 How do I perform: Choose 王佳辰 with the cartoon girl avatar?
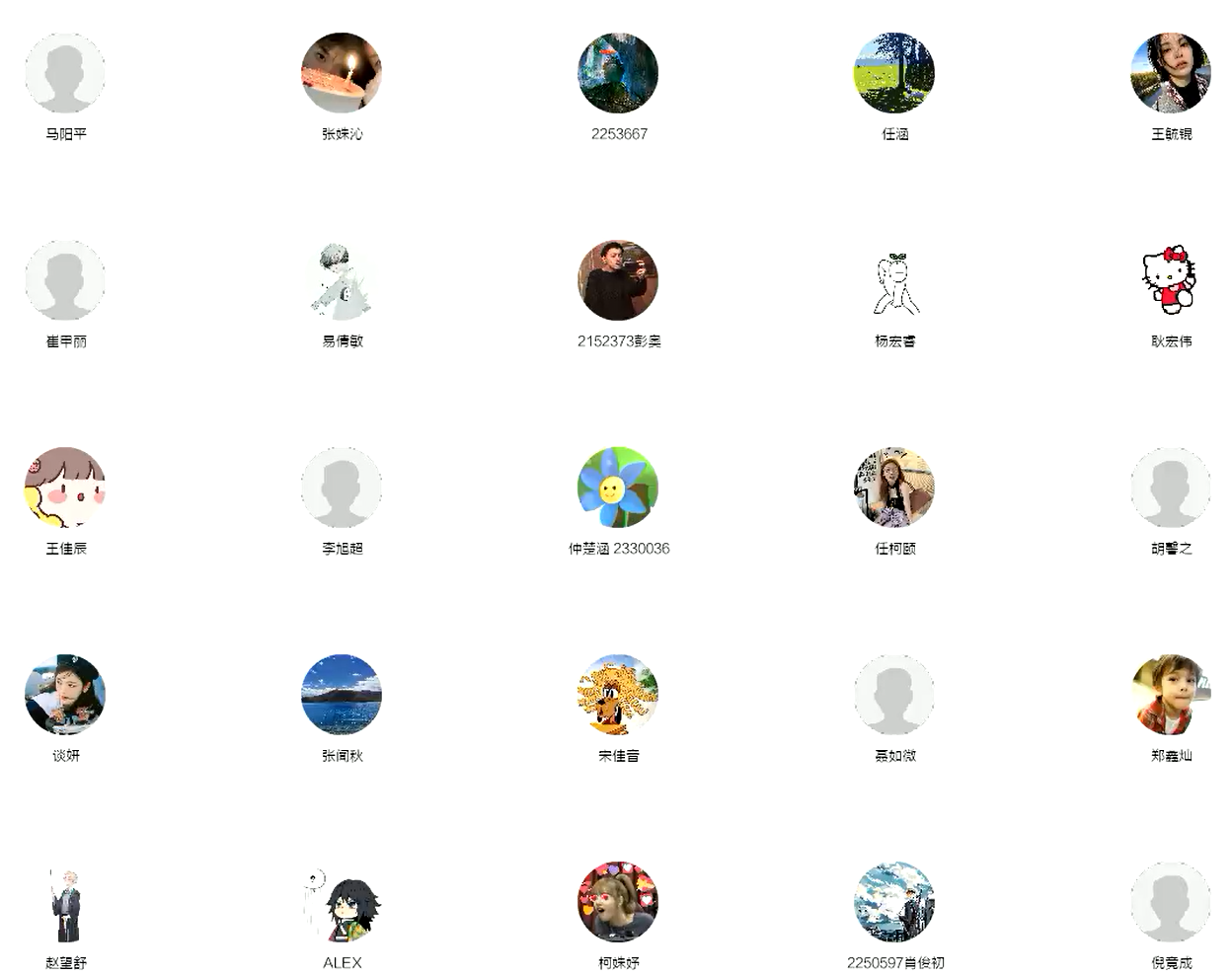65,488
